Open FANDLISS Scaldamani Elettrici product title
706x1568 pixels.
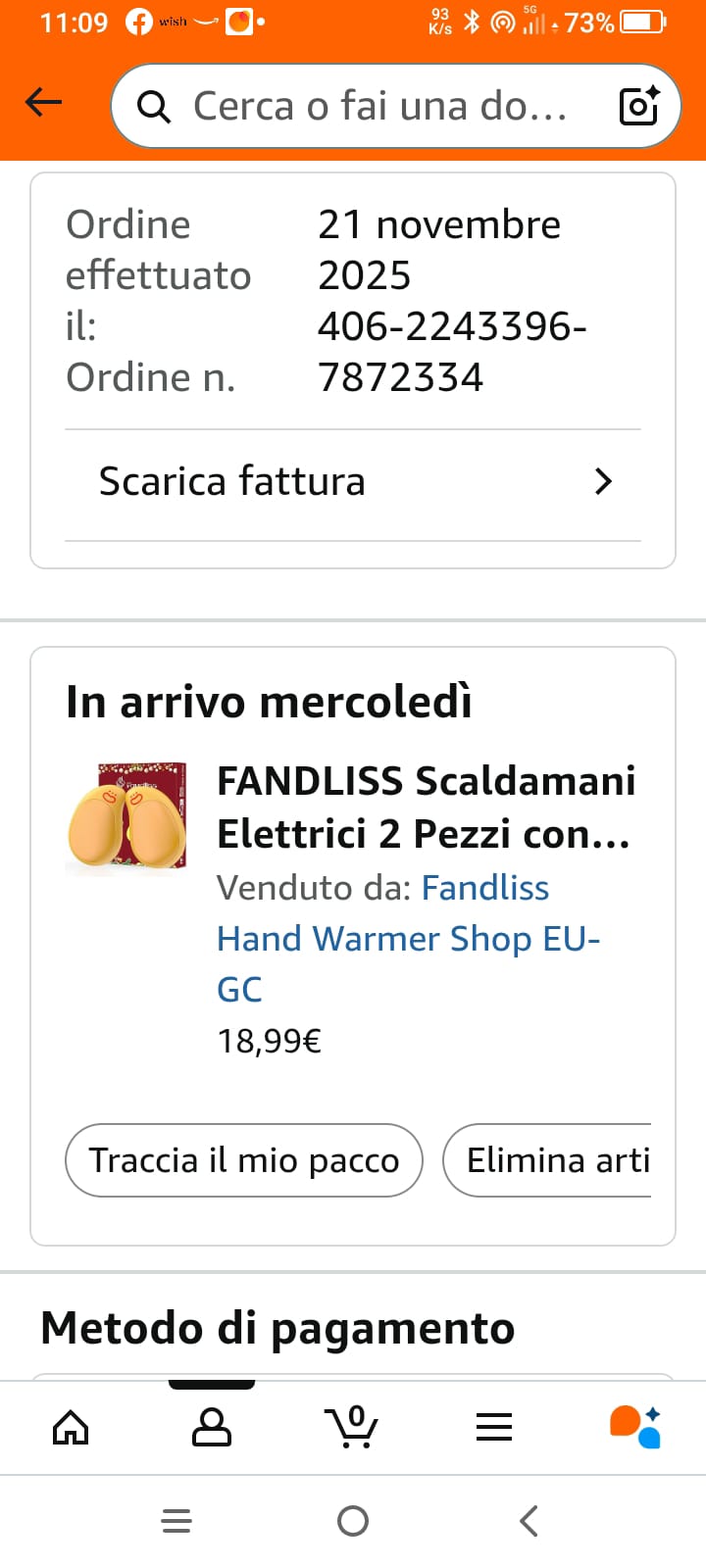[x=426, y=808]
